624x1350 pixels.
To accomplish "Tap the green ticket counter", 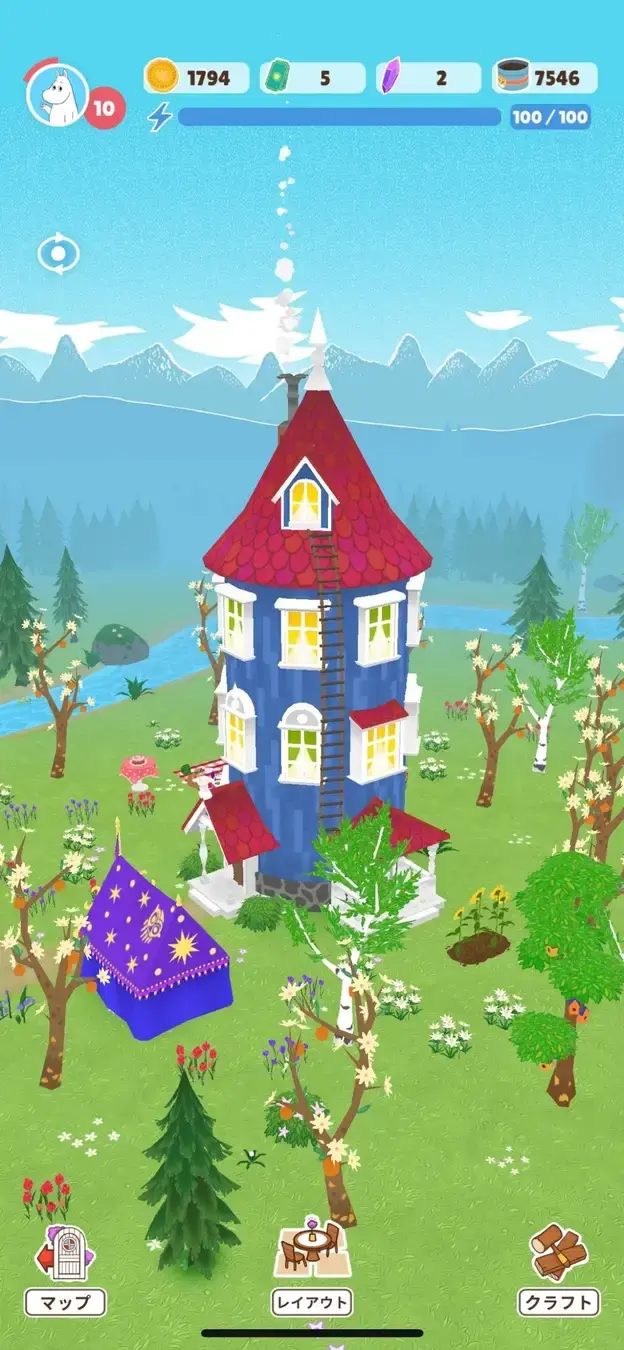I will 312,78.
